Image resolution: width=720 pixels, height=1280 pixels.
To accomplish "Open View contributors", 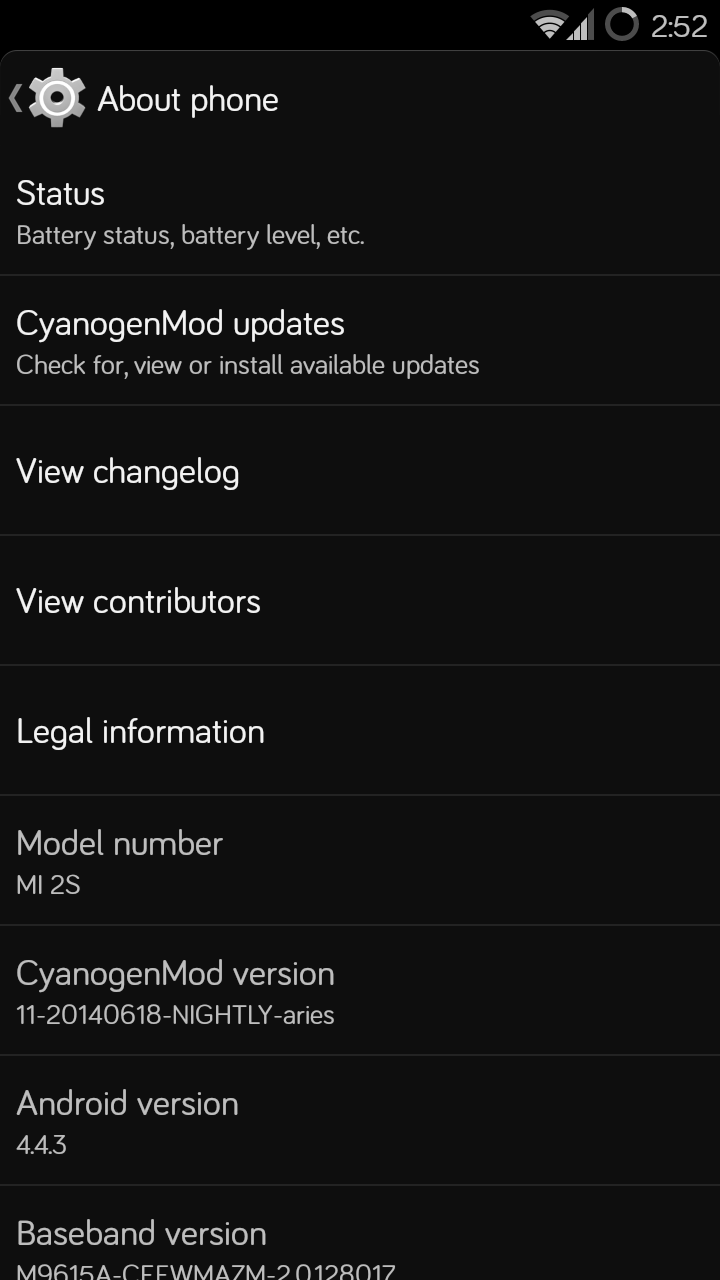I will (x=360, y=601).
